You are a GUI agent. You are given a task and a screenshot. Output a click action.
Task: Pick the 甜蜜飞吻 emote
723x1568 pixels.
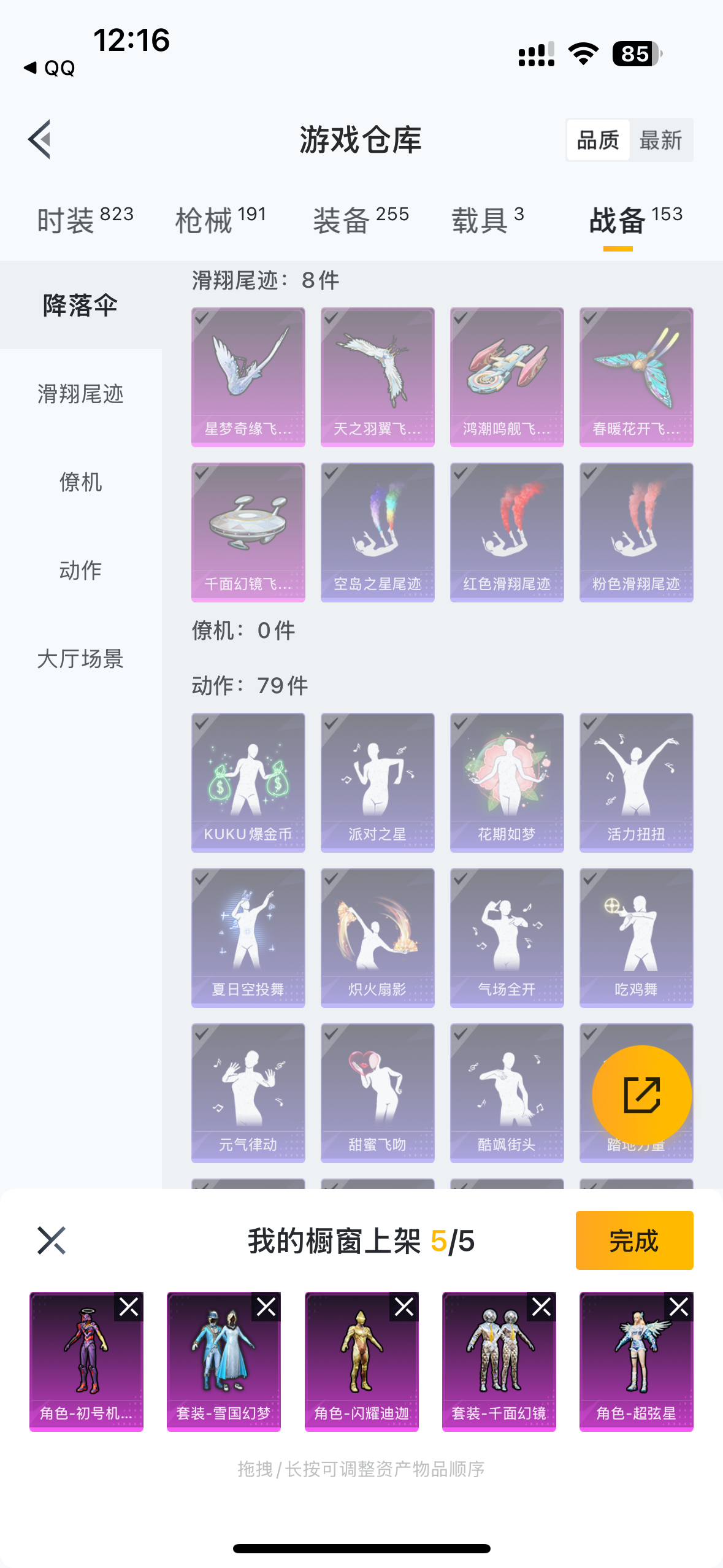pyautogui.click(x=377, y=1093)
